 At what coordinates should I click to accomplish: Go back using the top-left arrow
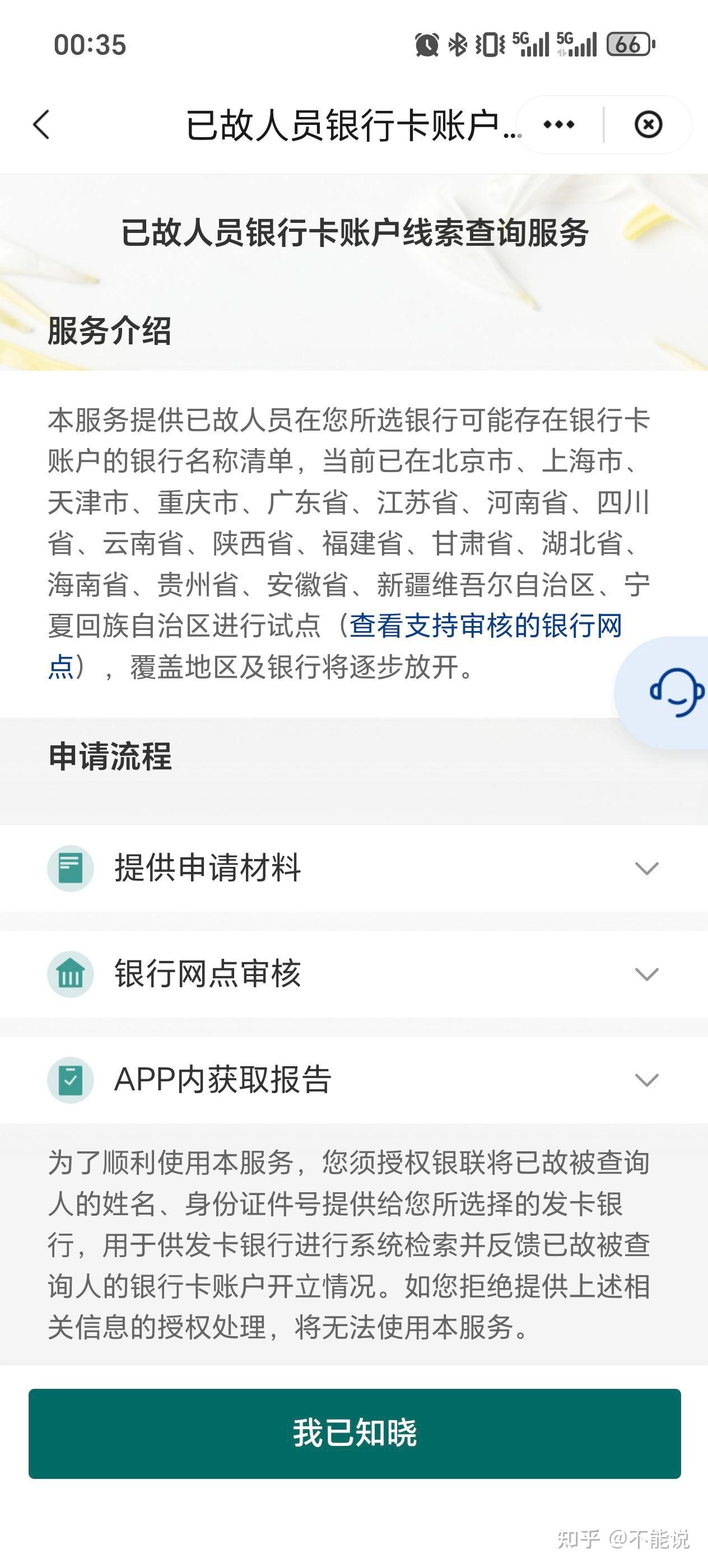click(x=41, y=125)
